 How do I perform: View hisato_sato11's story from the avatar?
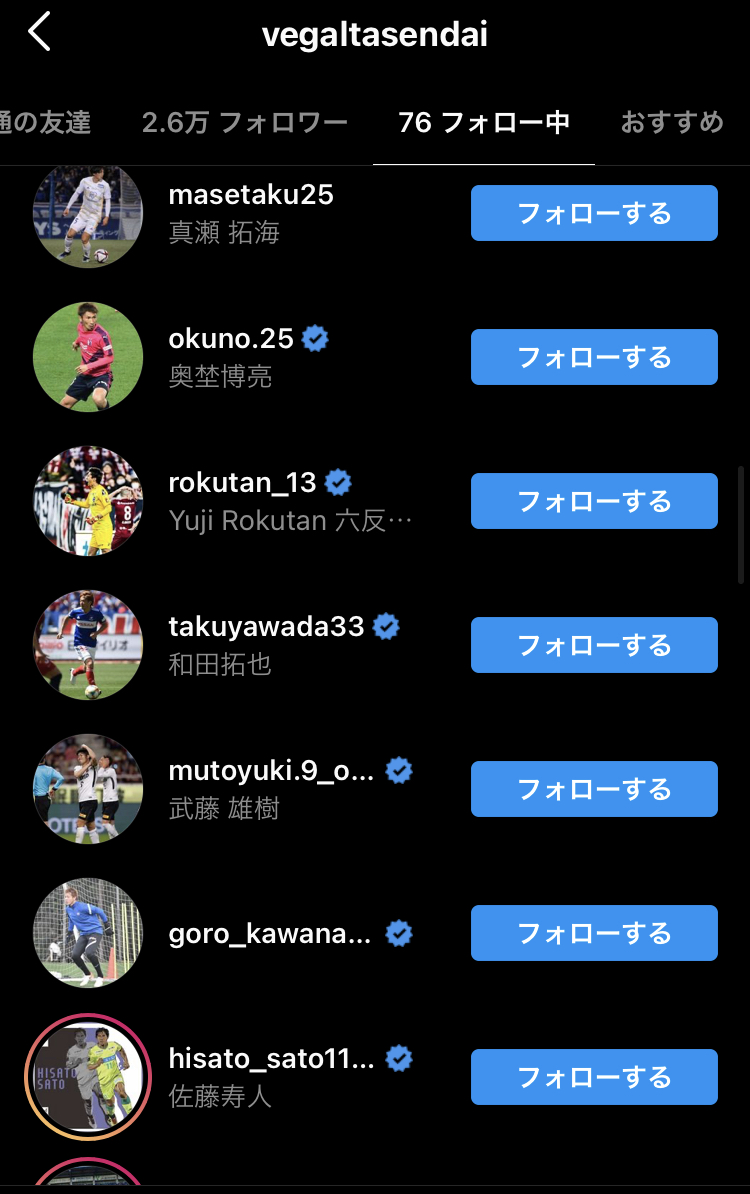tap(88, 1077)
